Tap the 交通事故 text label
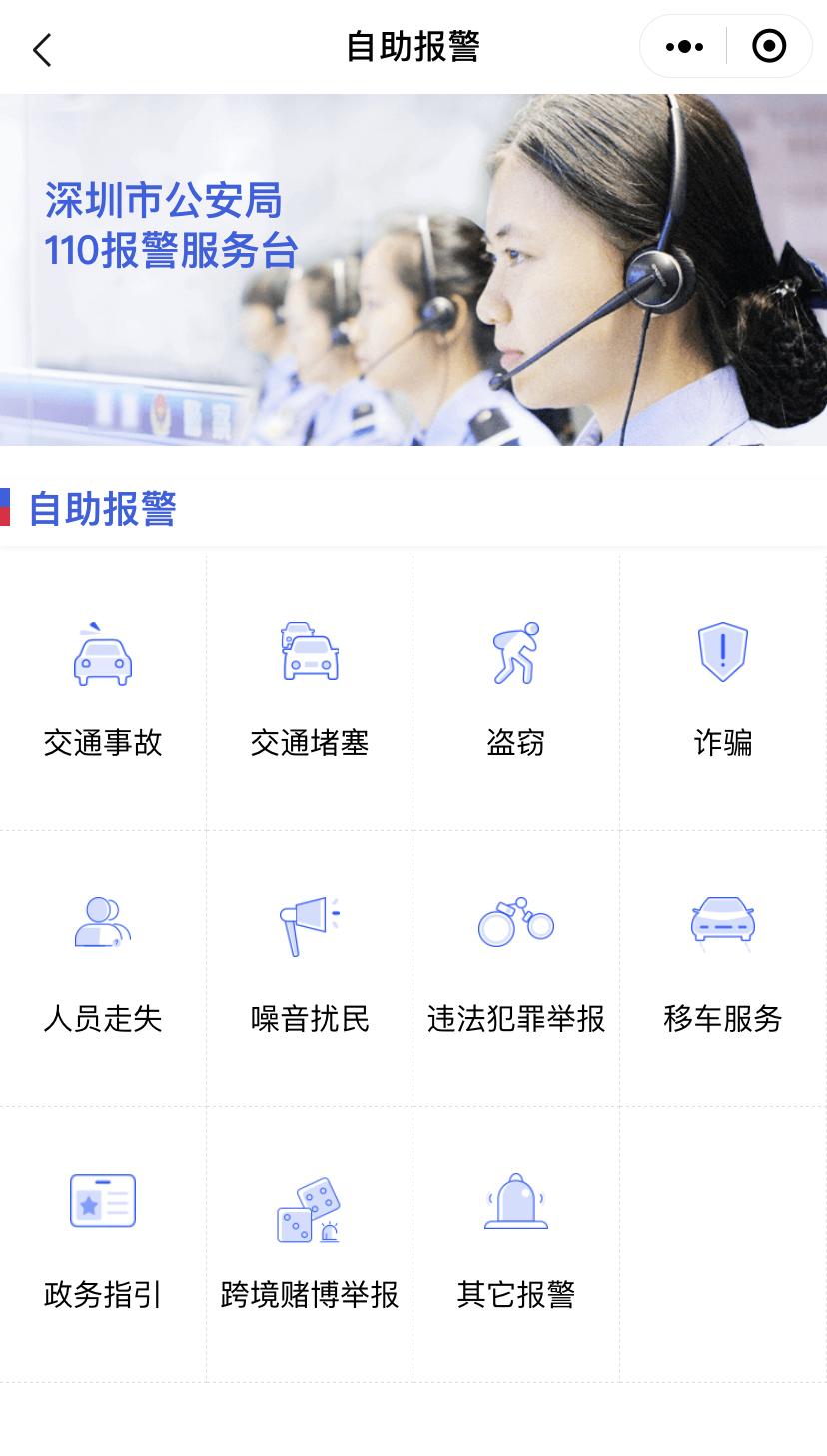 (101, 743)
